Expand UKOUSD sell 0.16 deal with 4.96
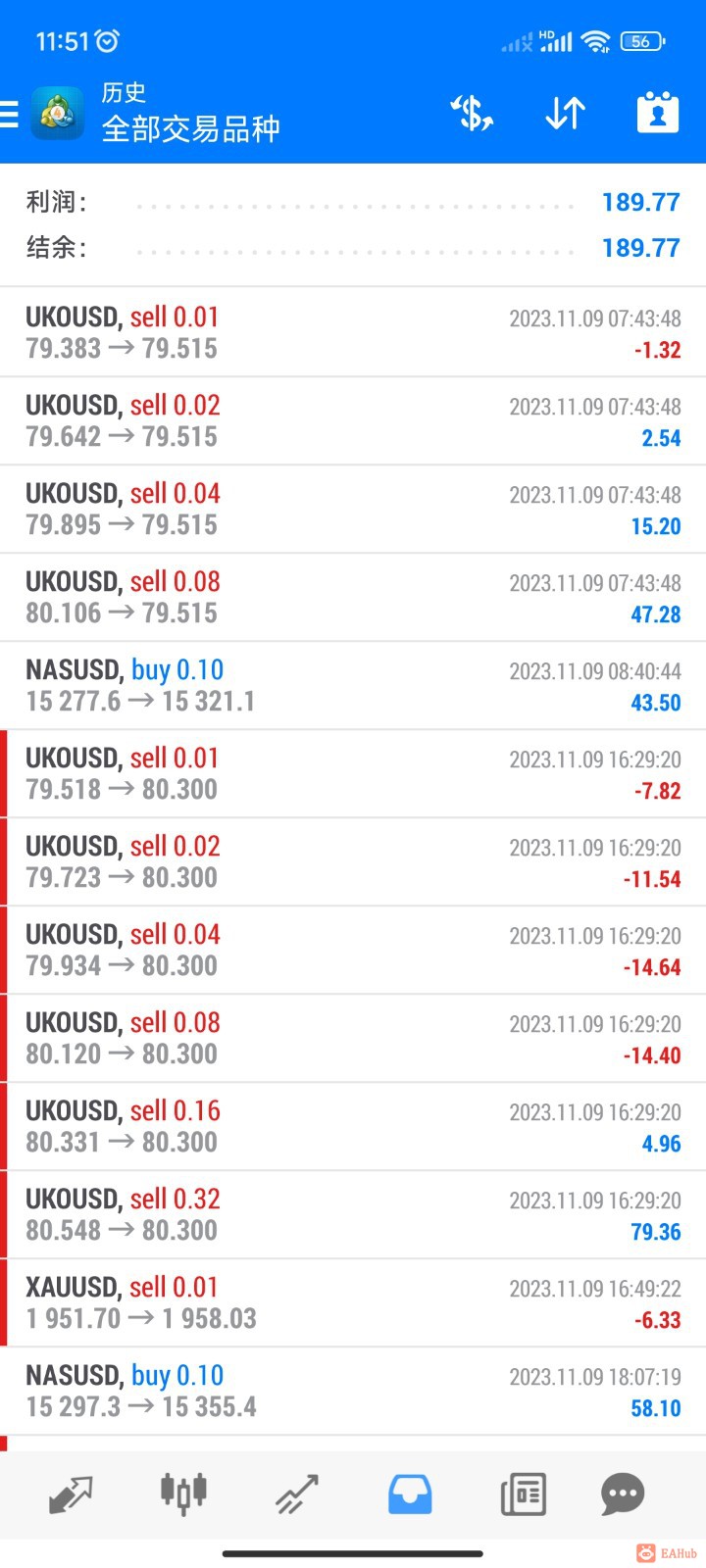This screenshot has height=1568, width=706. tap(353, 1126)
